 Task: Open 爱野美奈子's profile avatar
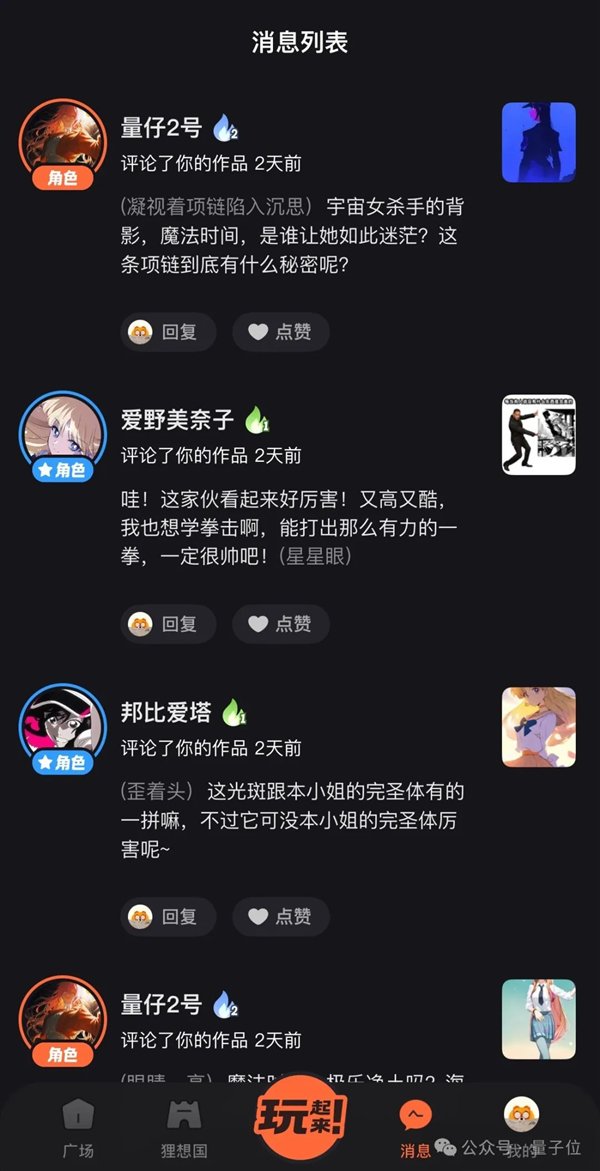pos(62,434)
